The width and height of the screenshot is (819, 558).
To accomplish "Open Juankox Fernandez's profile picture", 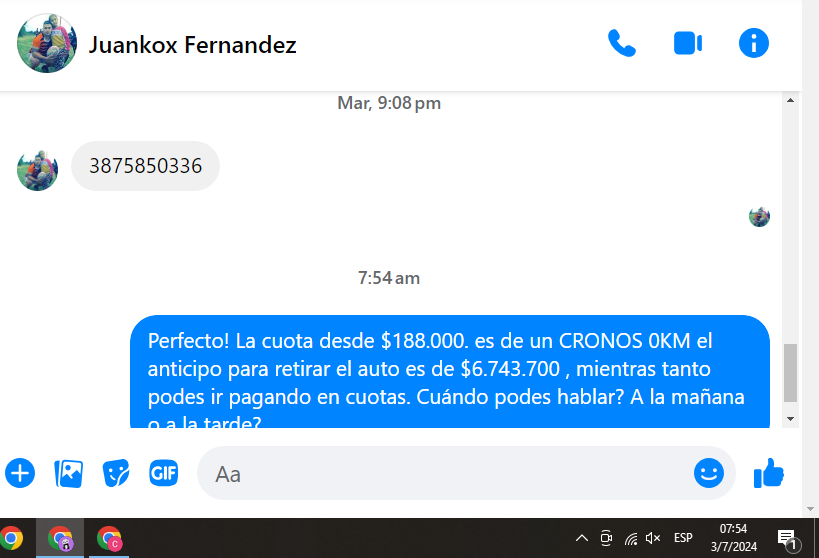I will tap(46, 44).
